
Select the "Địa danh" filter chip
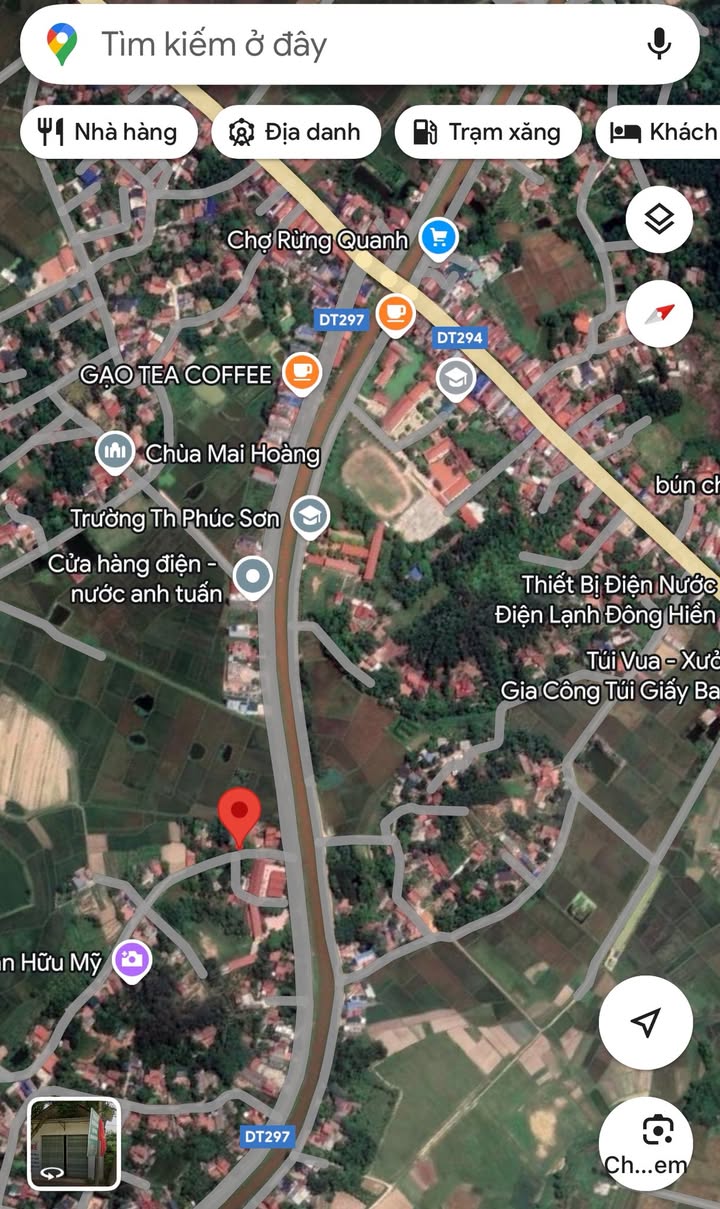point(296,132)
